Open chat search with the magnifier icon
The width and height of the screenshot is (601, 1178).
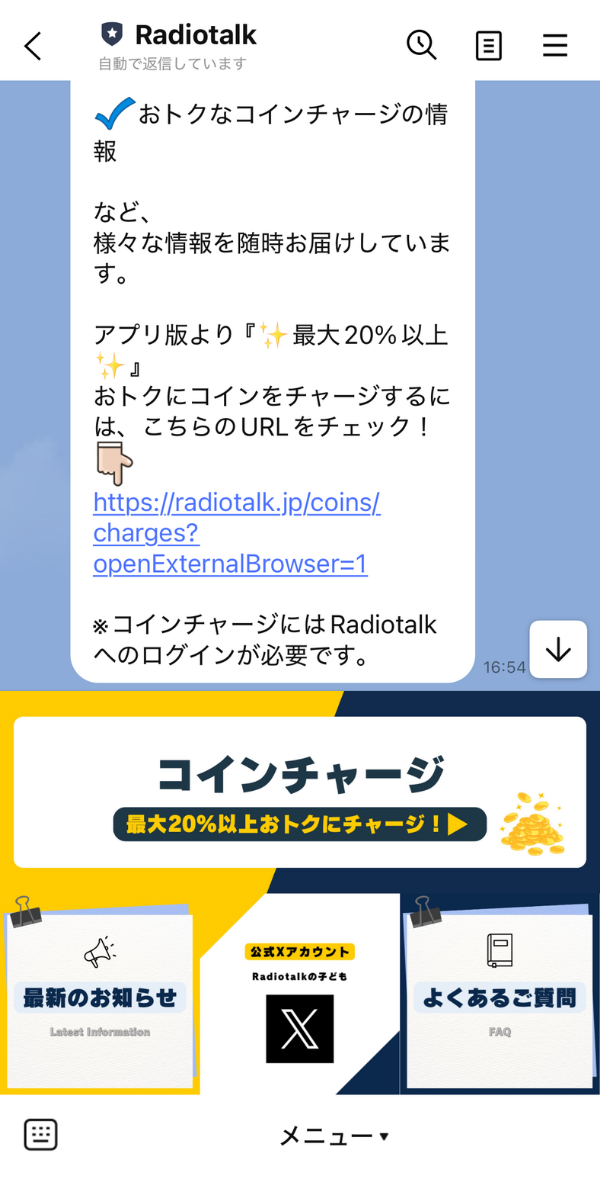point(421,44)
